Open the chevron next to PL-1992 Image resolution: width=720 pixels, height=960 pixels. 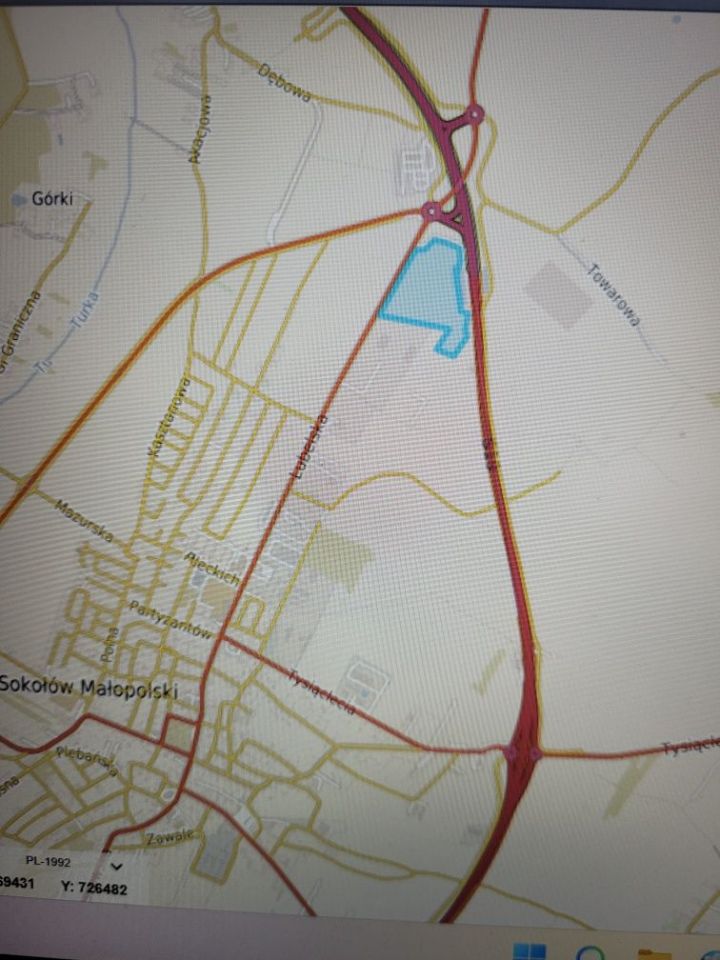(115, 866)
